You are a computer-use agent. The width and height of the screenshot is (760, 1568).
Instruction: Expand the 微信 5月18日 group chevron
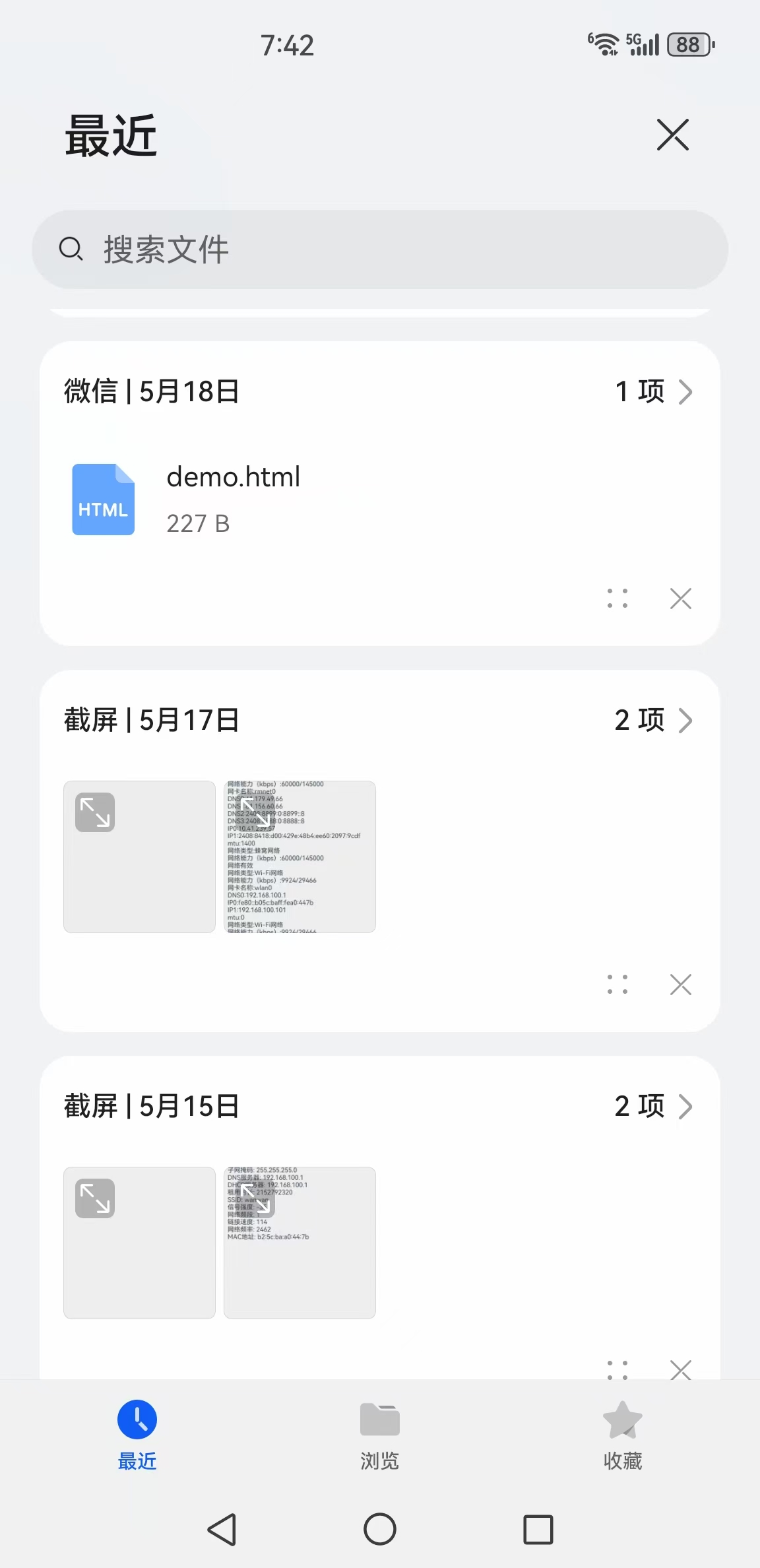686,391
